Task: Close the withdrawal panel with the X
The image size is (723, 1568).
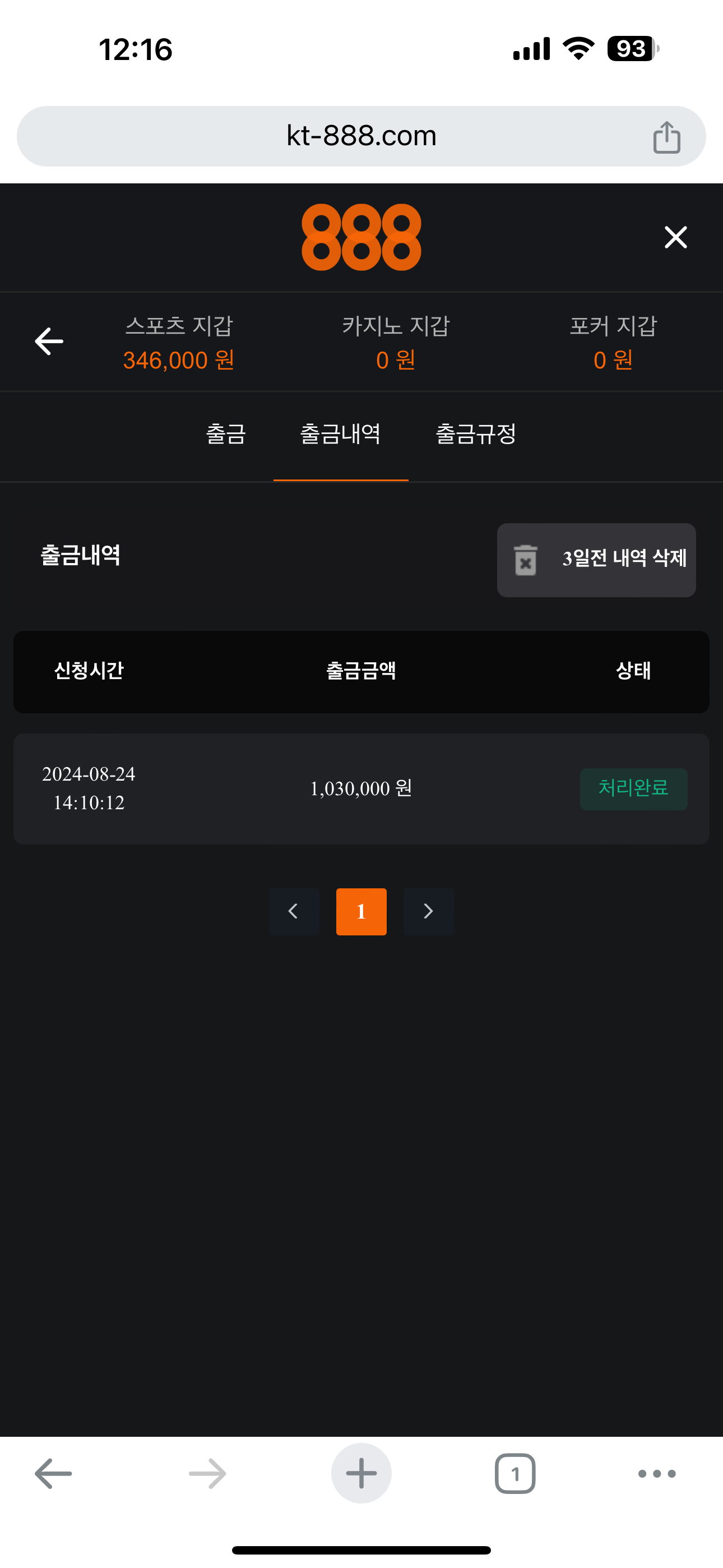Action: [675, 237]
